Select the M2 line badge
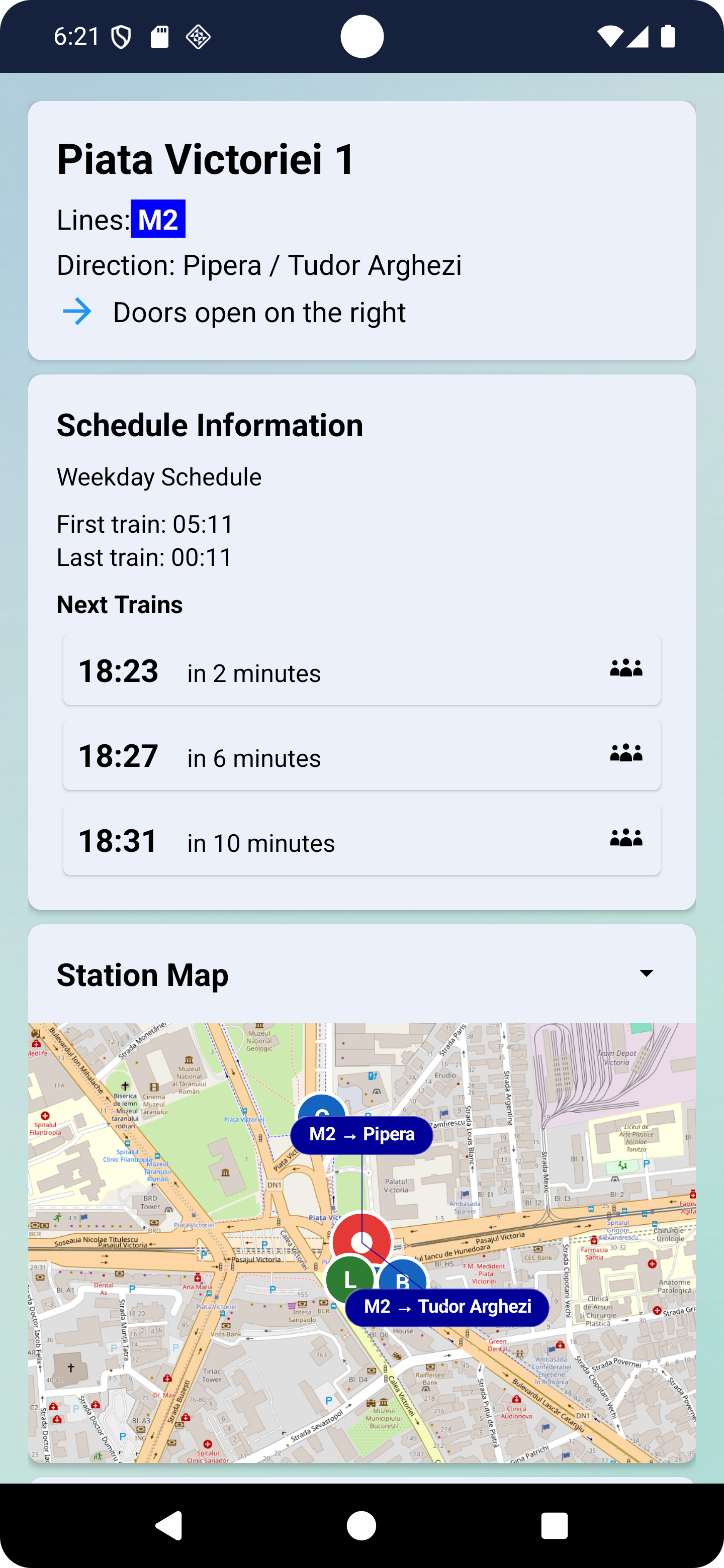 point(158,219)
